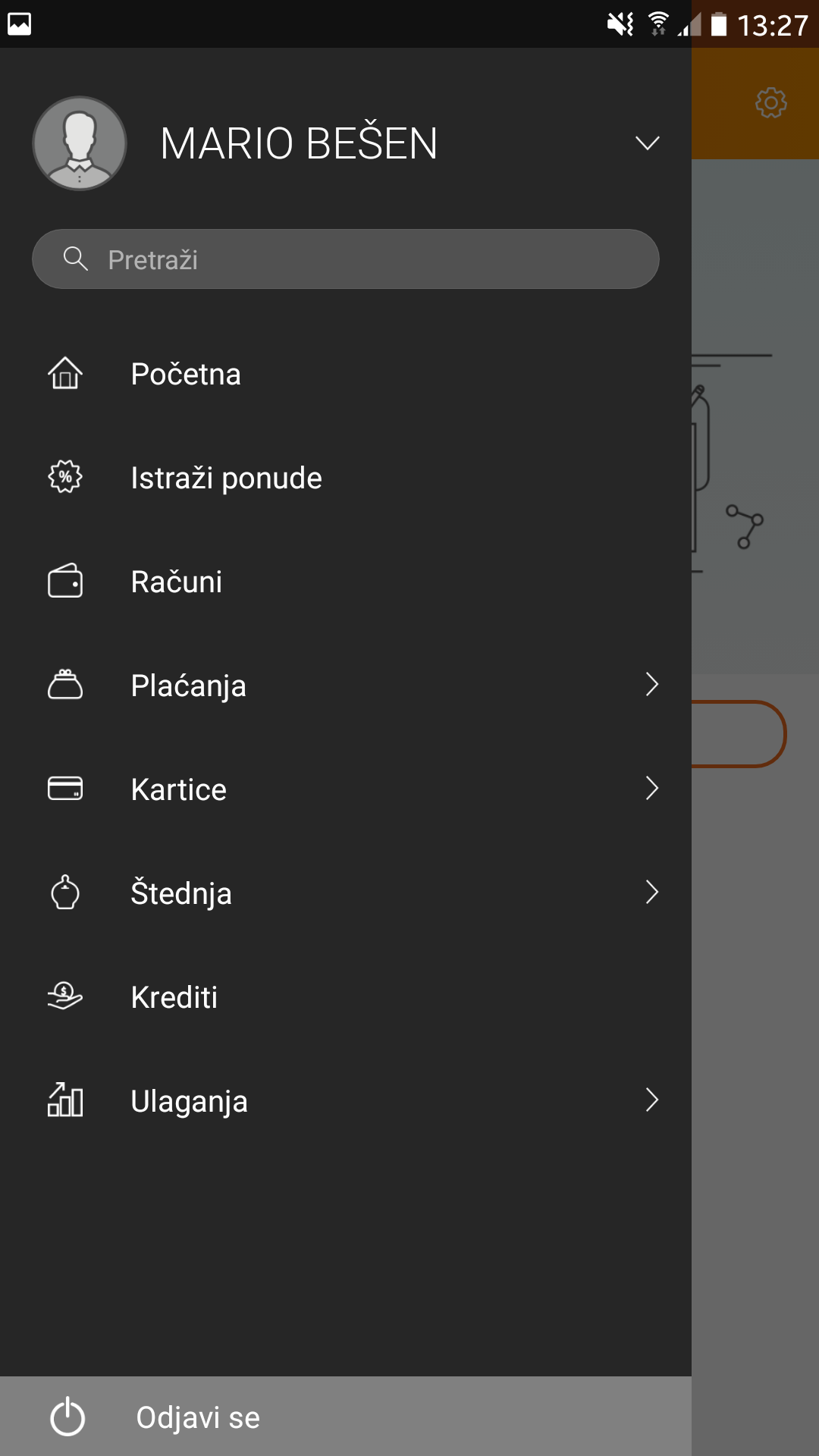
Task: Open the Kartice cards submenu
Action: click(346, 789)
